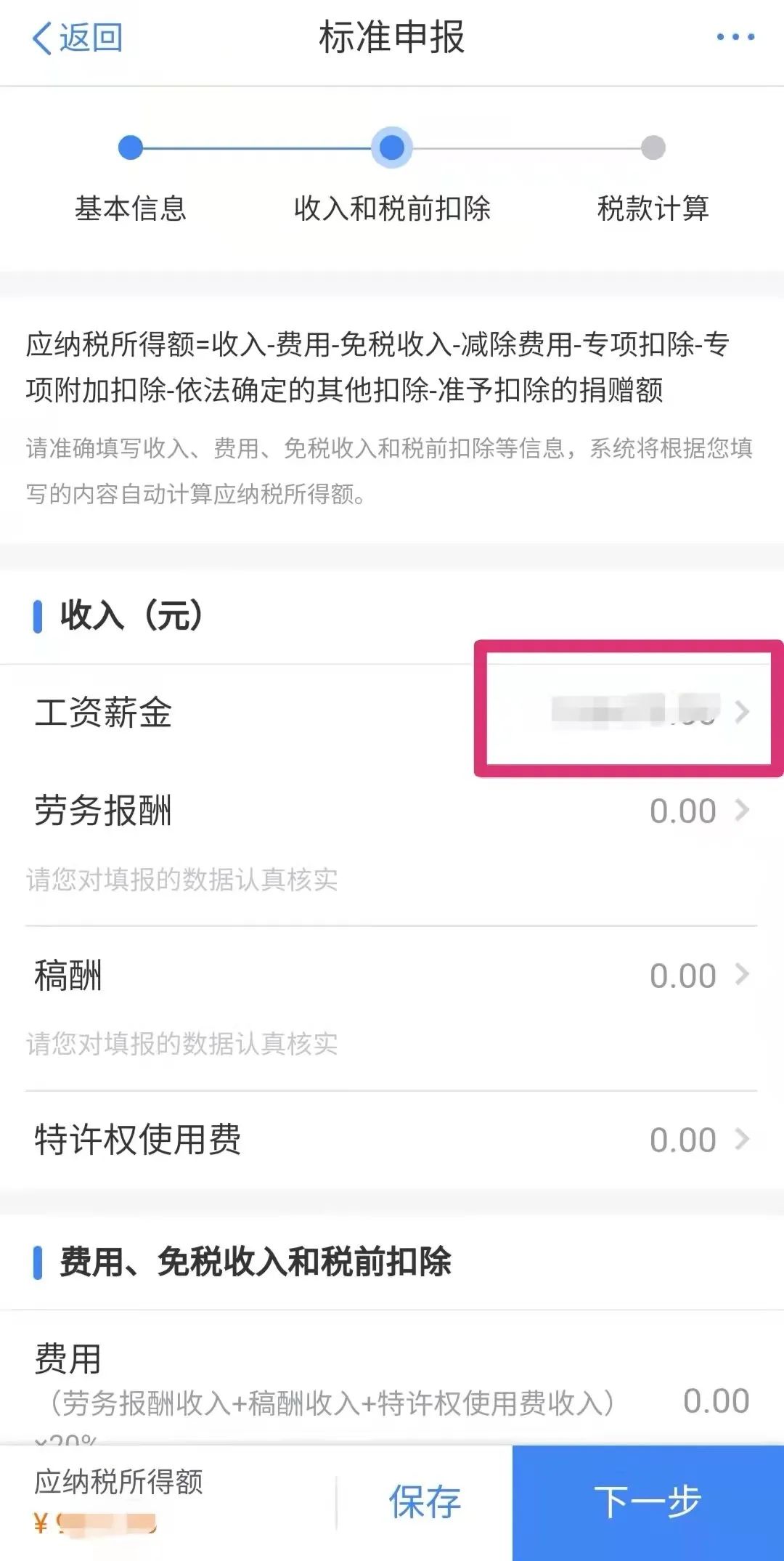The height and width of the screenshot is (1561, 784).
Task: Open the 劳务报酬 income row
Action: coord(392,811)
